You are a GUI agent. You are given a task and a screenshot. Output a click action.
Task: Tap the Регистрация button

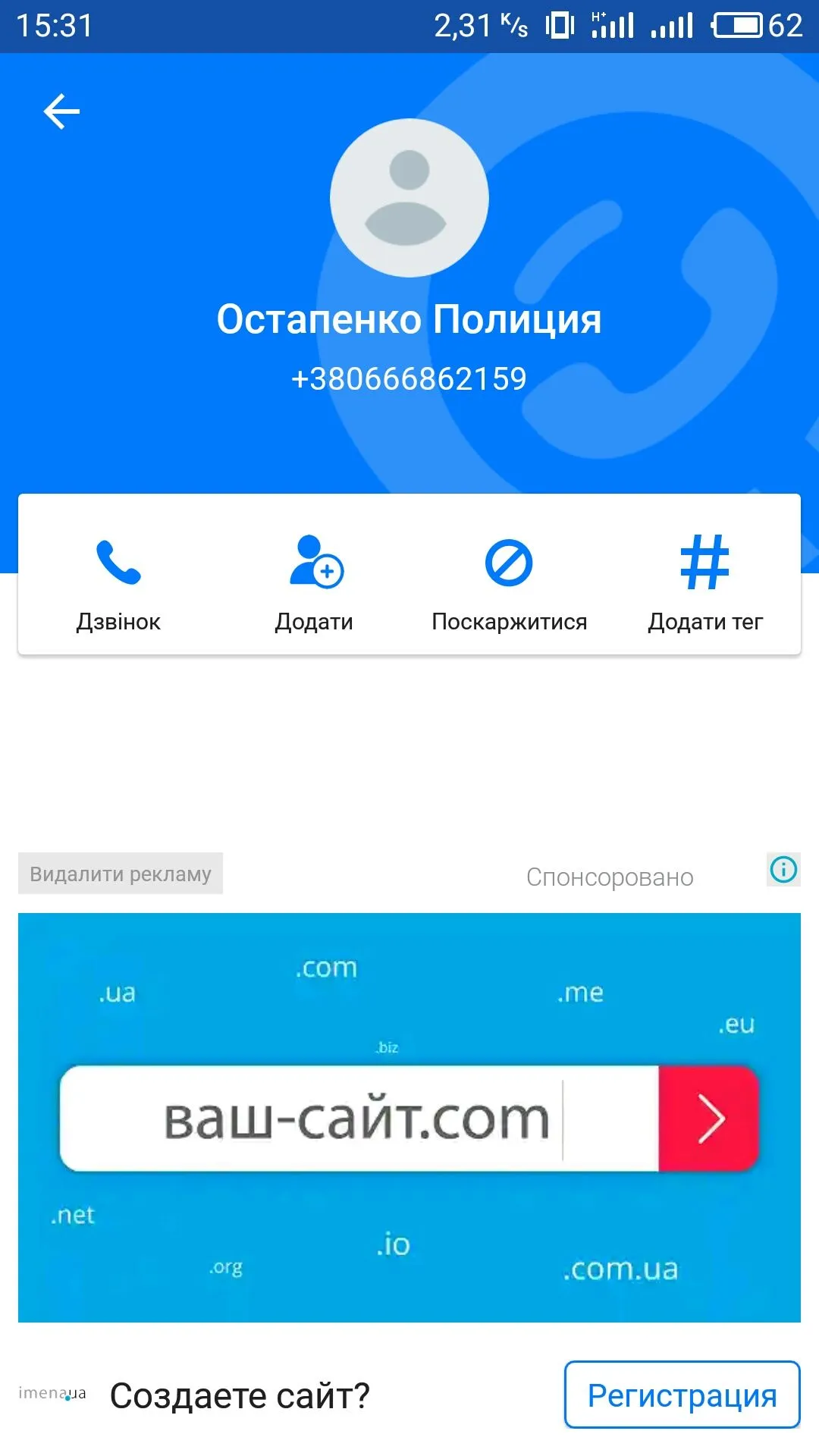(682, 1395)
